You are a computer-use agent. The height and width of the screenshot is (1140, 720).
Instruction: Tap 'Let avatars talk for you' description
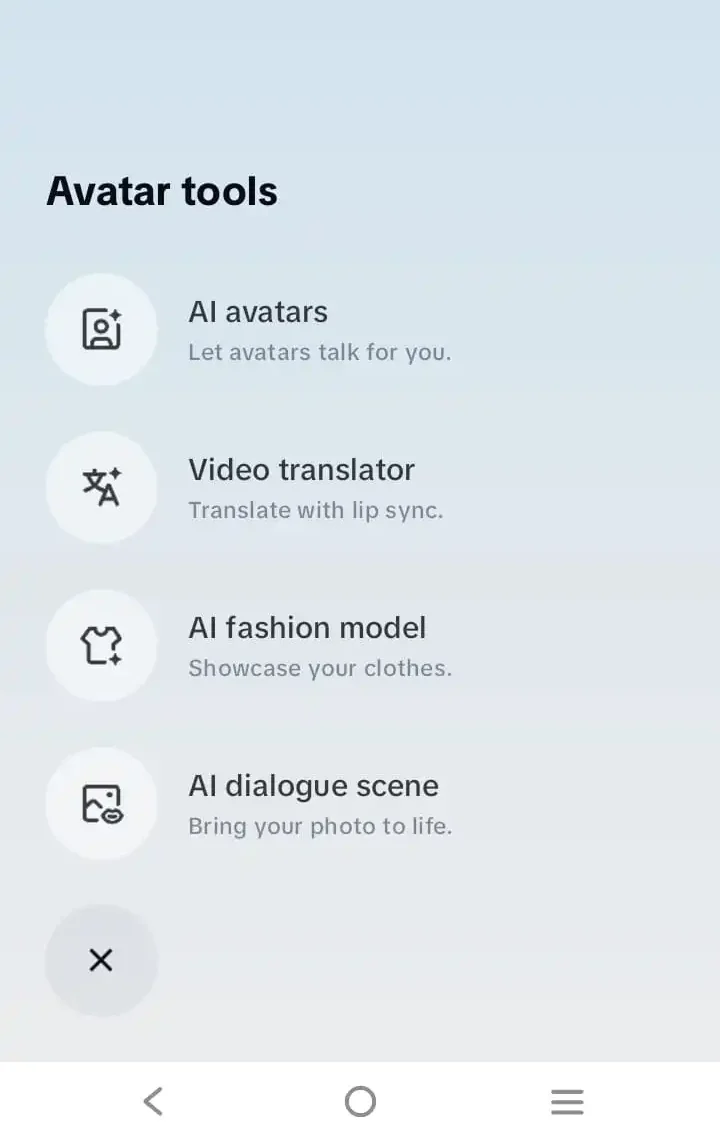coord(320,352)
